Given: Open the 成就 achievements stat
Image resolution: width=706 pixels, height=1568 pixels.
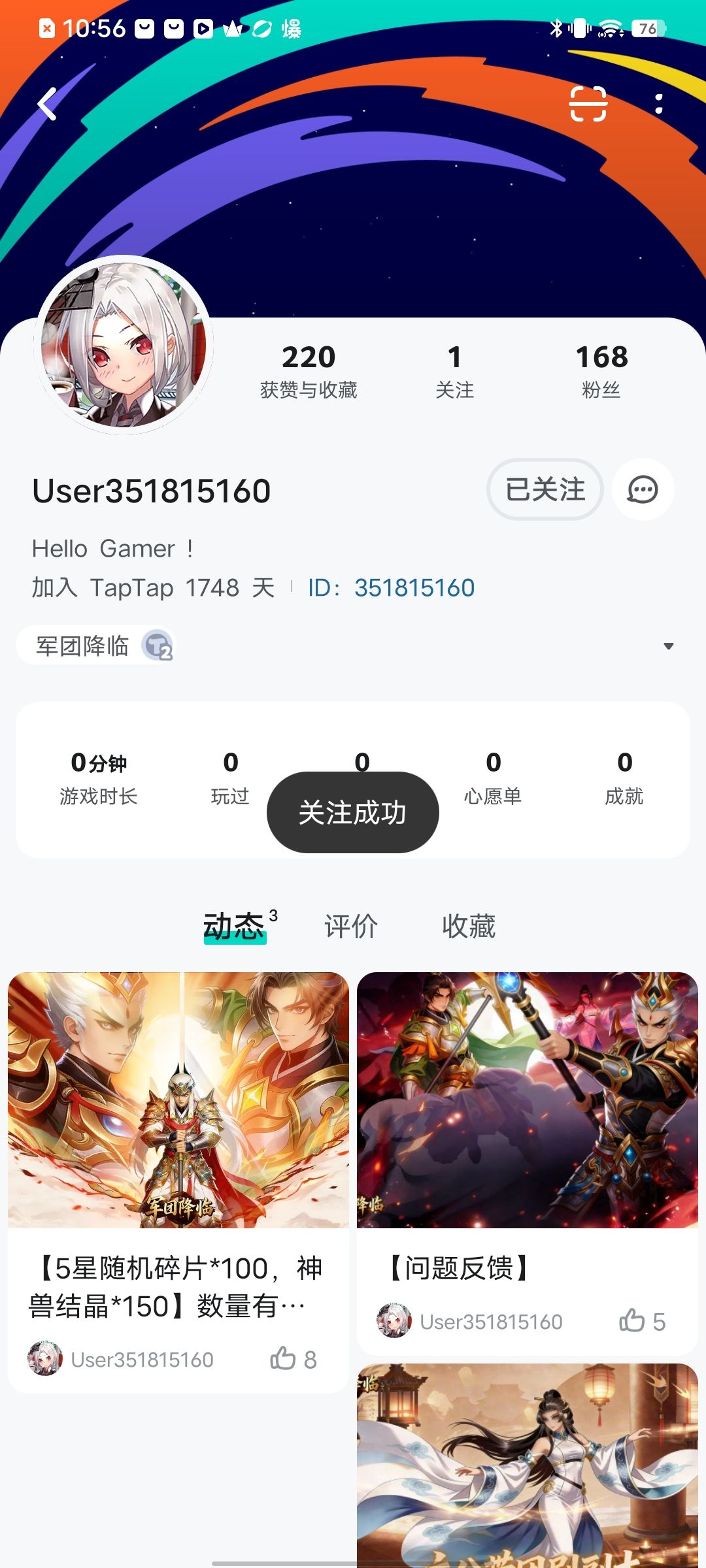Looking at the screenshot, I should [x=624, y=777].
